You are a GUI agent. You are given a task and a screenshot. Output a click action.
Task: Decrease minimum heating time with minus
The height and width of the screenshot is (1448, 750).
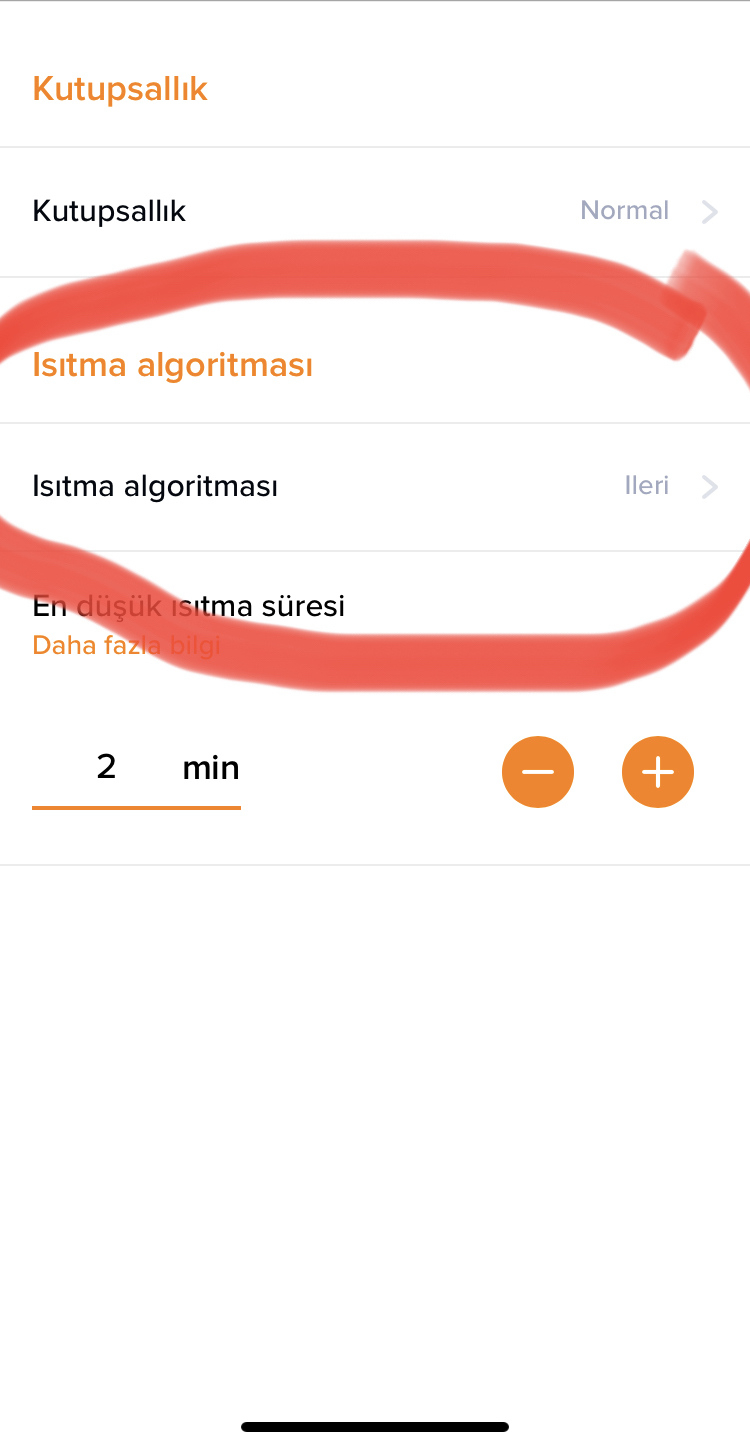tap(538, 772)
